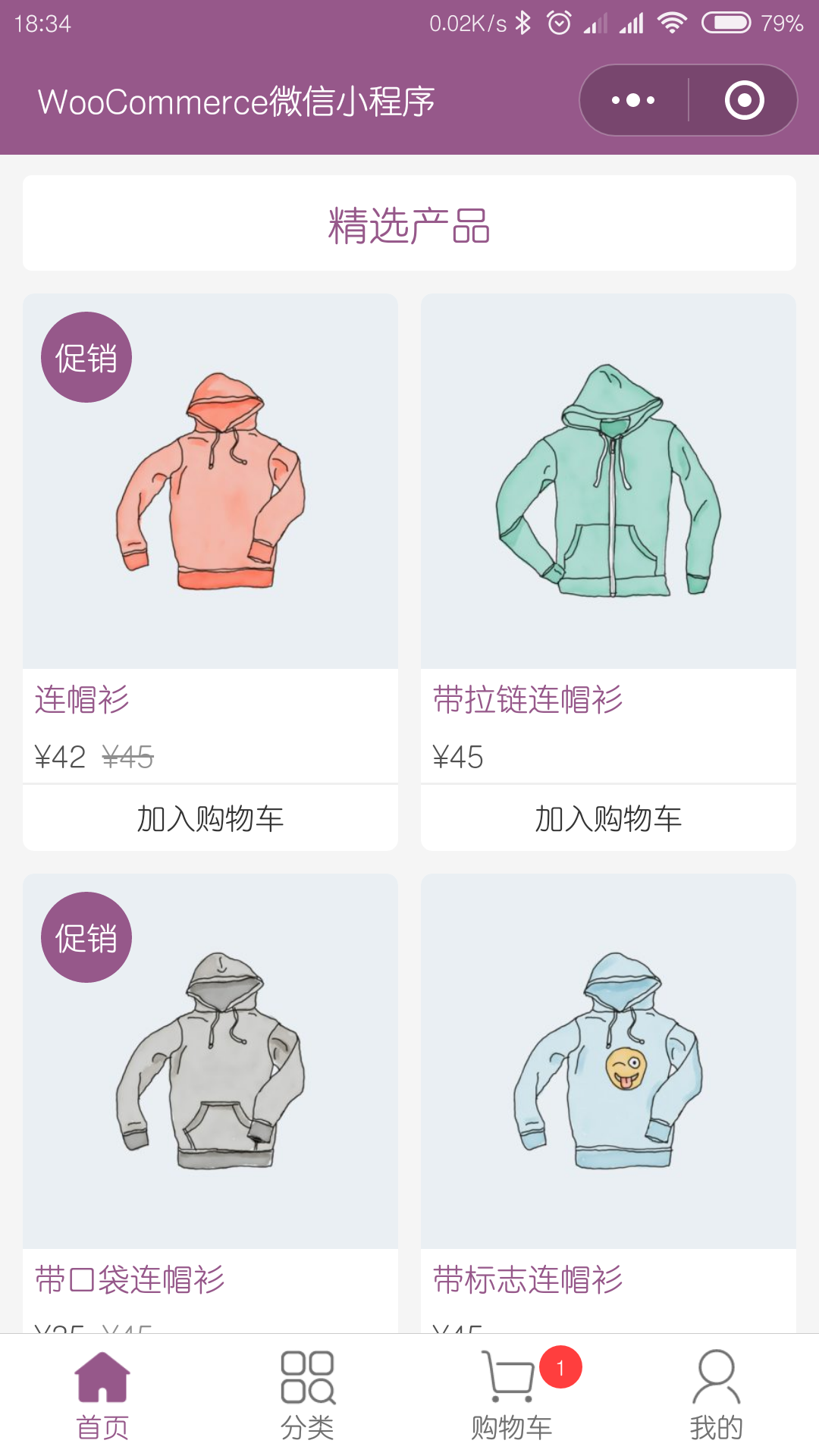Open the 连帽衫 product card
The image size is (819, 1456).
click(x=210, y=538)
